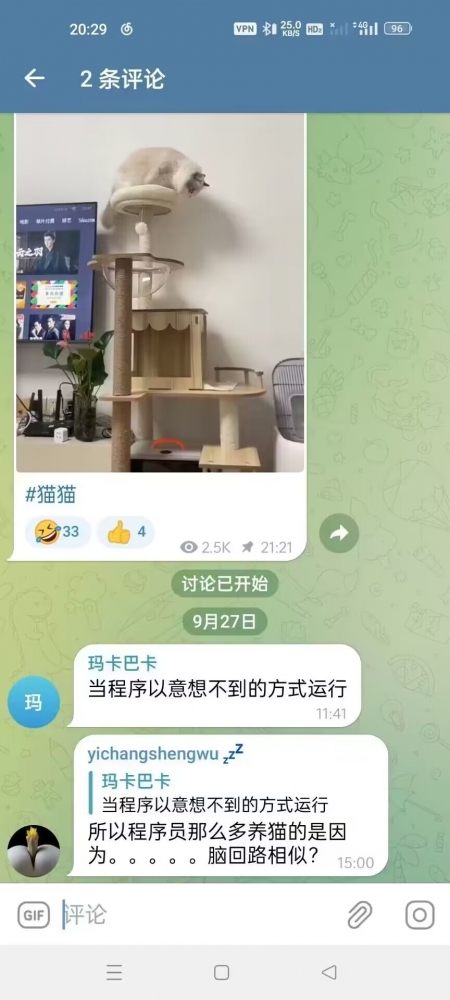
Task: Open the cat tree photo in the post
Action: click(160, 293)
